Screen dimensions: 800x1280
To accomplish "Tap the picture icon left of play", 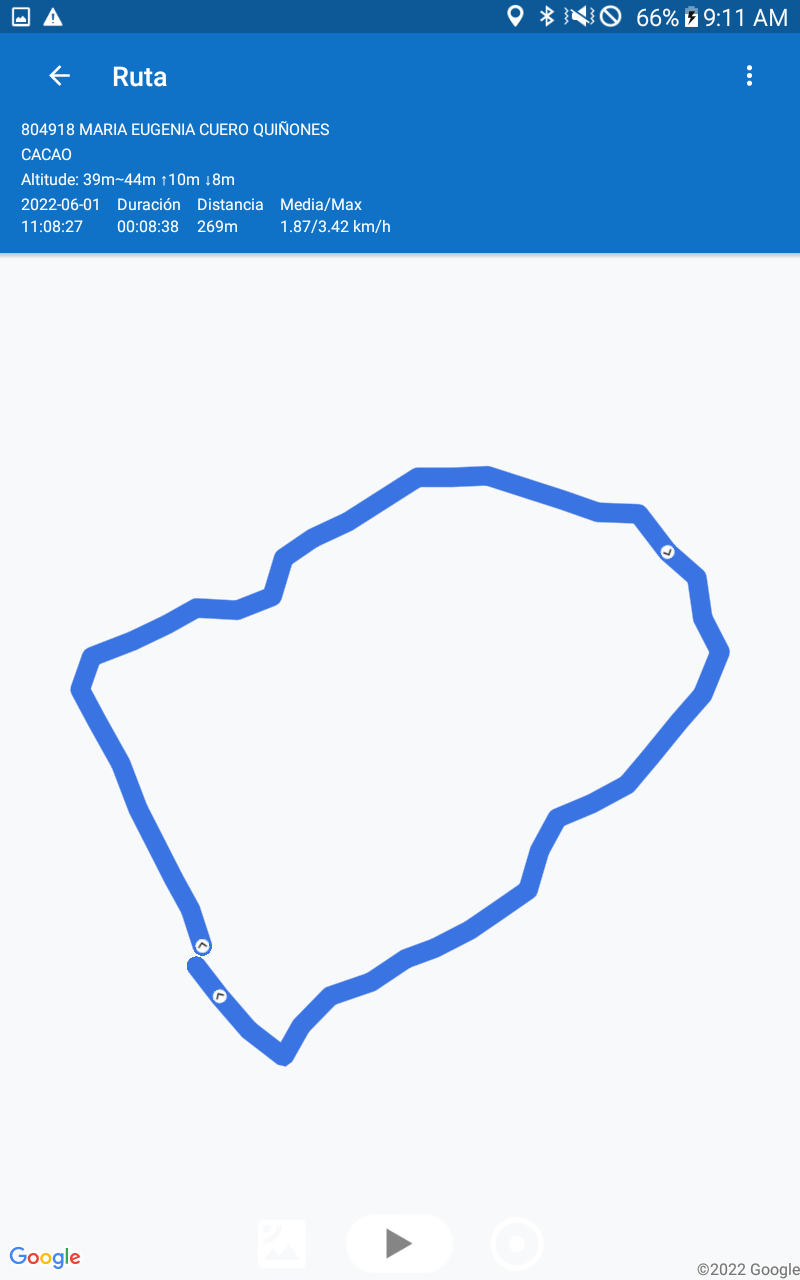I will [282, 1244].
